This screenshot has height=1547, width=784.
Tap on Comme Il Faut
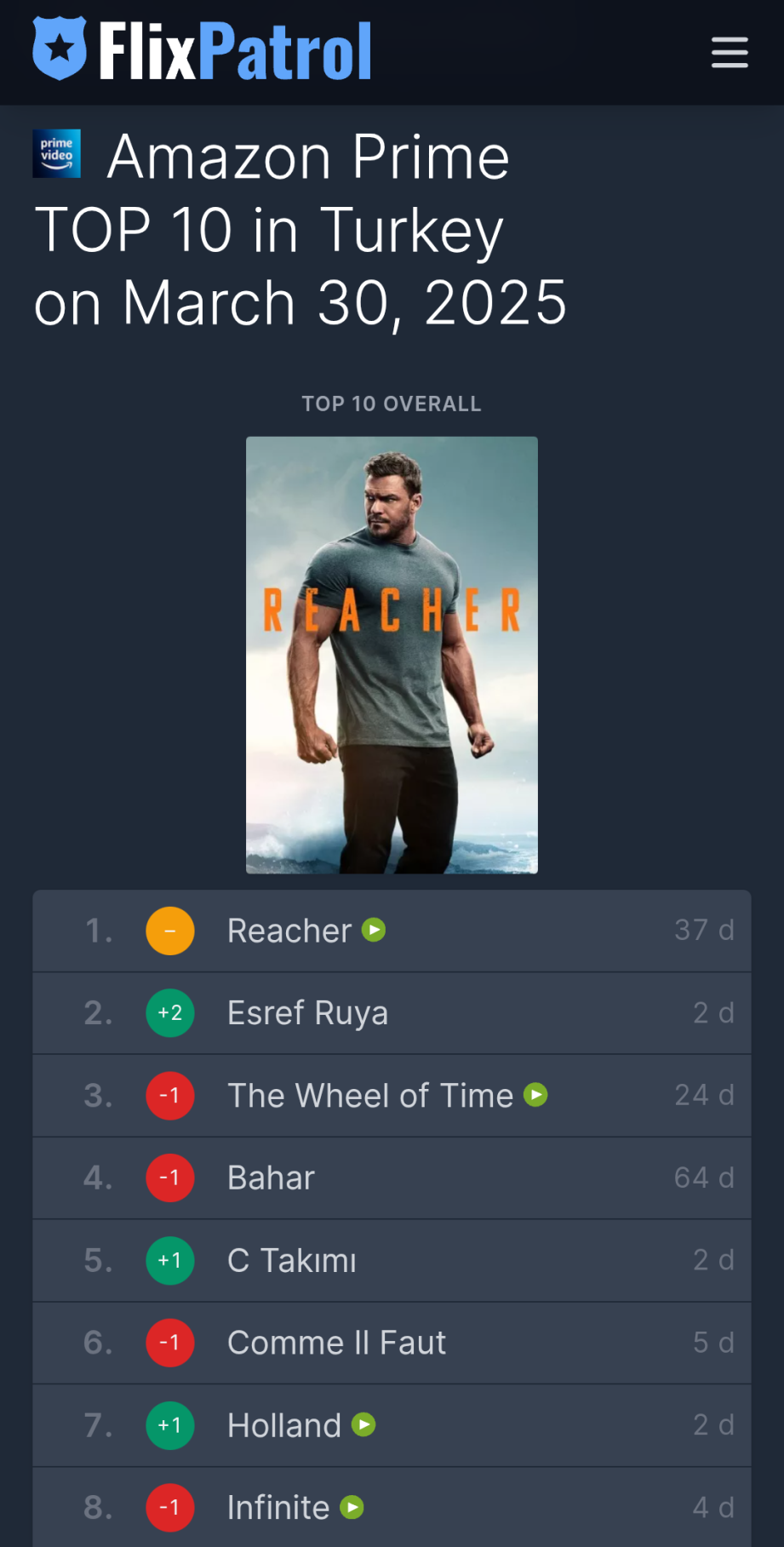[336, 1343]
